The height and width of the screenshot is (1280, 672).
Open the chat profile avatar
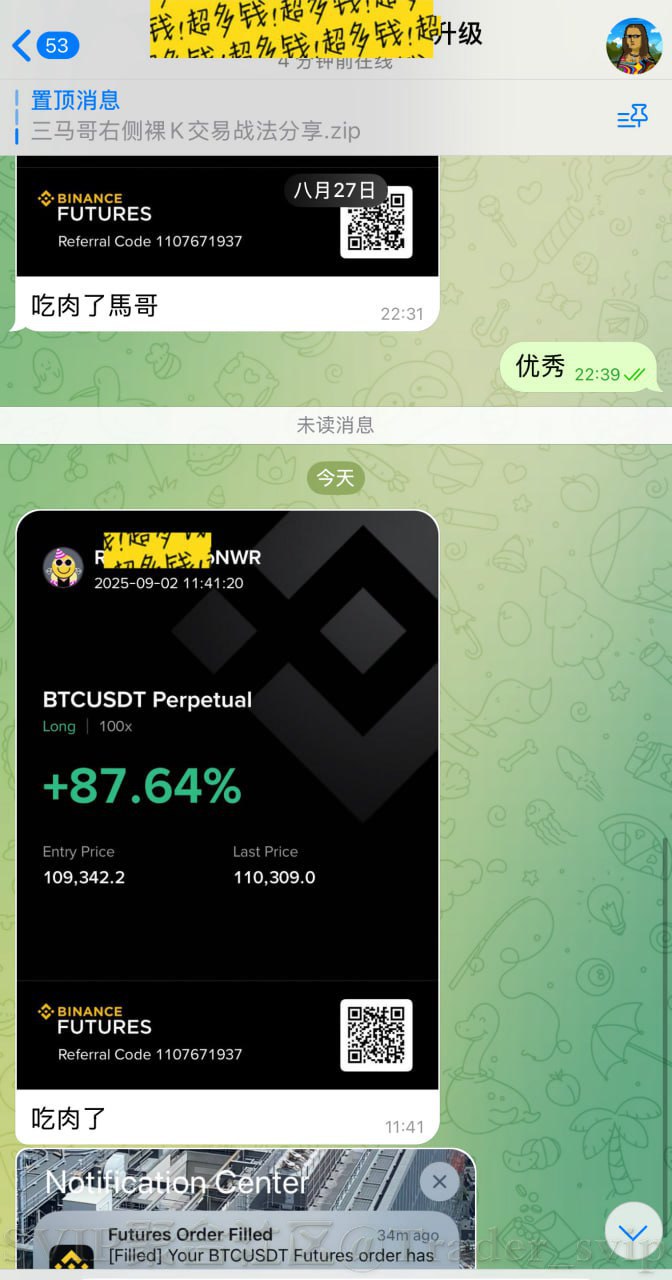[634, 46]
